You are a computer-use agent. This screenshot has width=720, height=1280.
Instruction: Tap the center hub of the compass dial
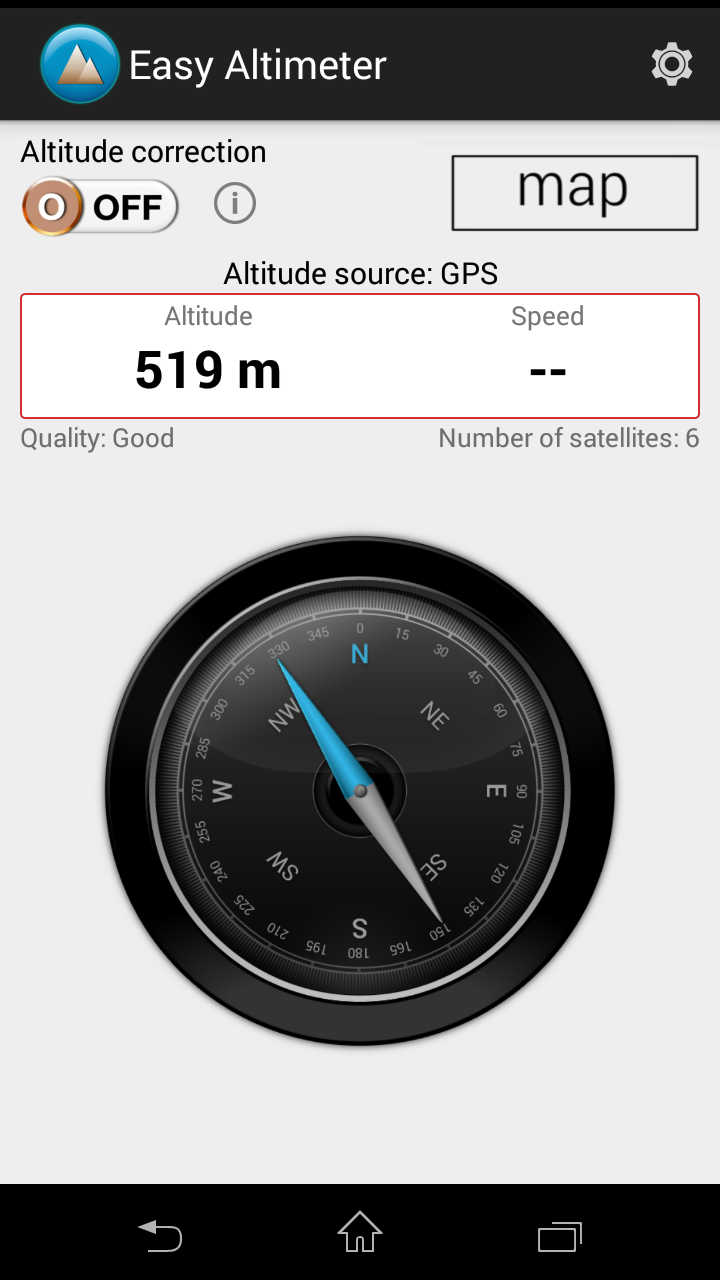pos(360,790)
